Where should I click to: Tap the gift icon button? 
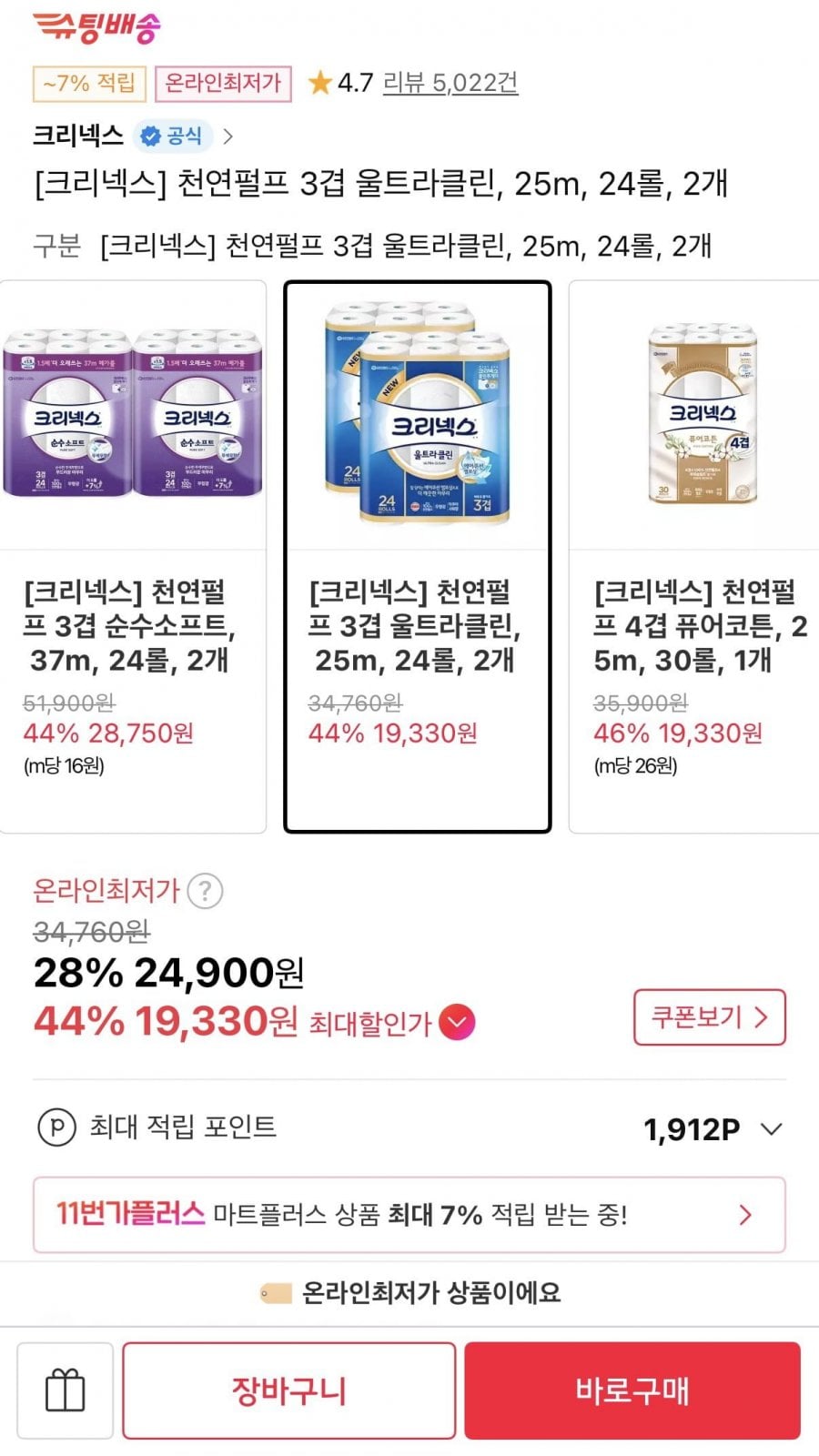(65, 1390)
